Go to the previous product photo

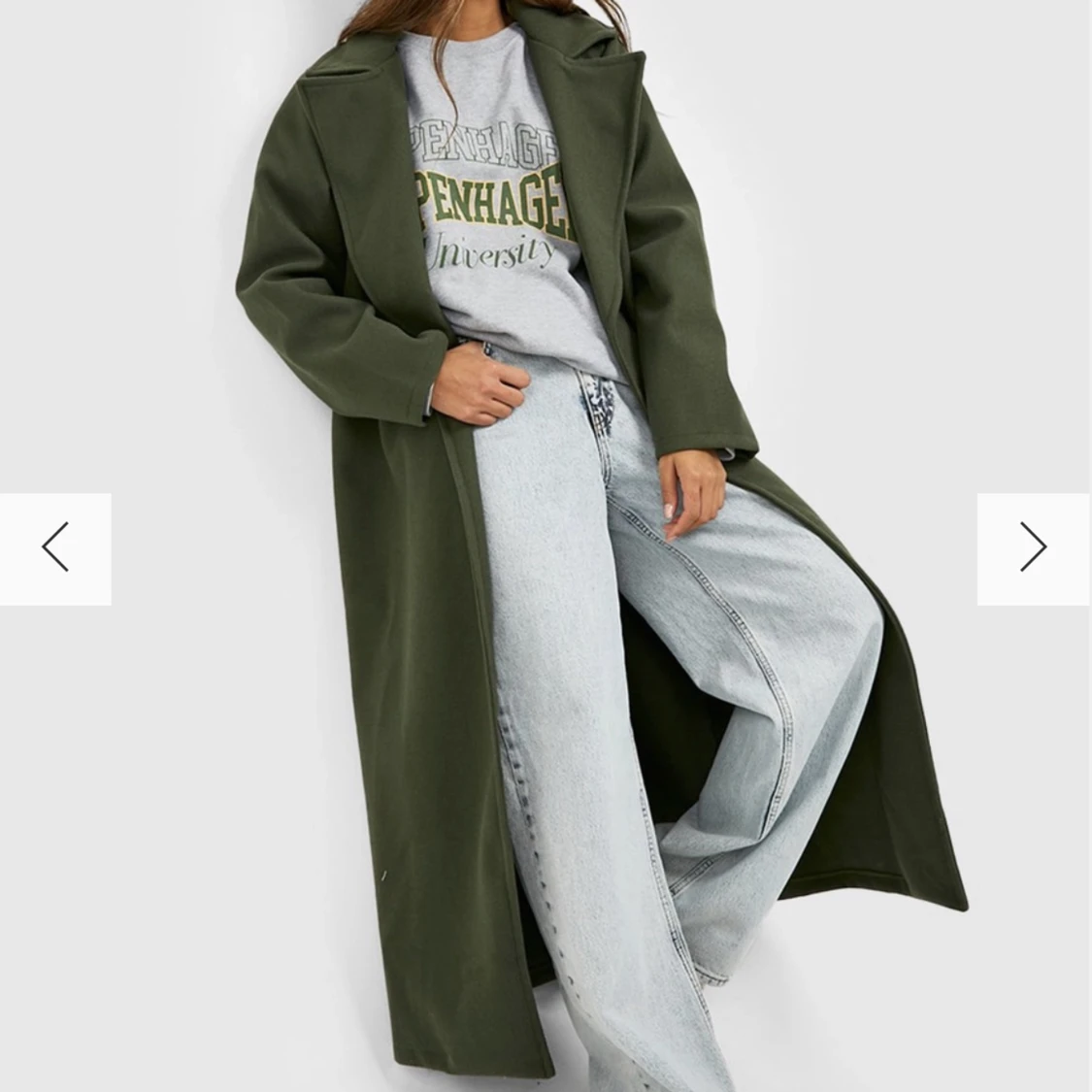(55, 548)
